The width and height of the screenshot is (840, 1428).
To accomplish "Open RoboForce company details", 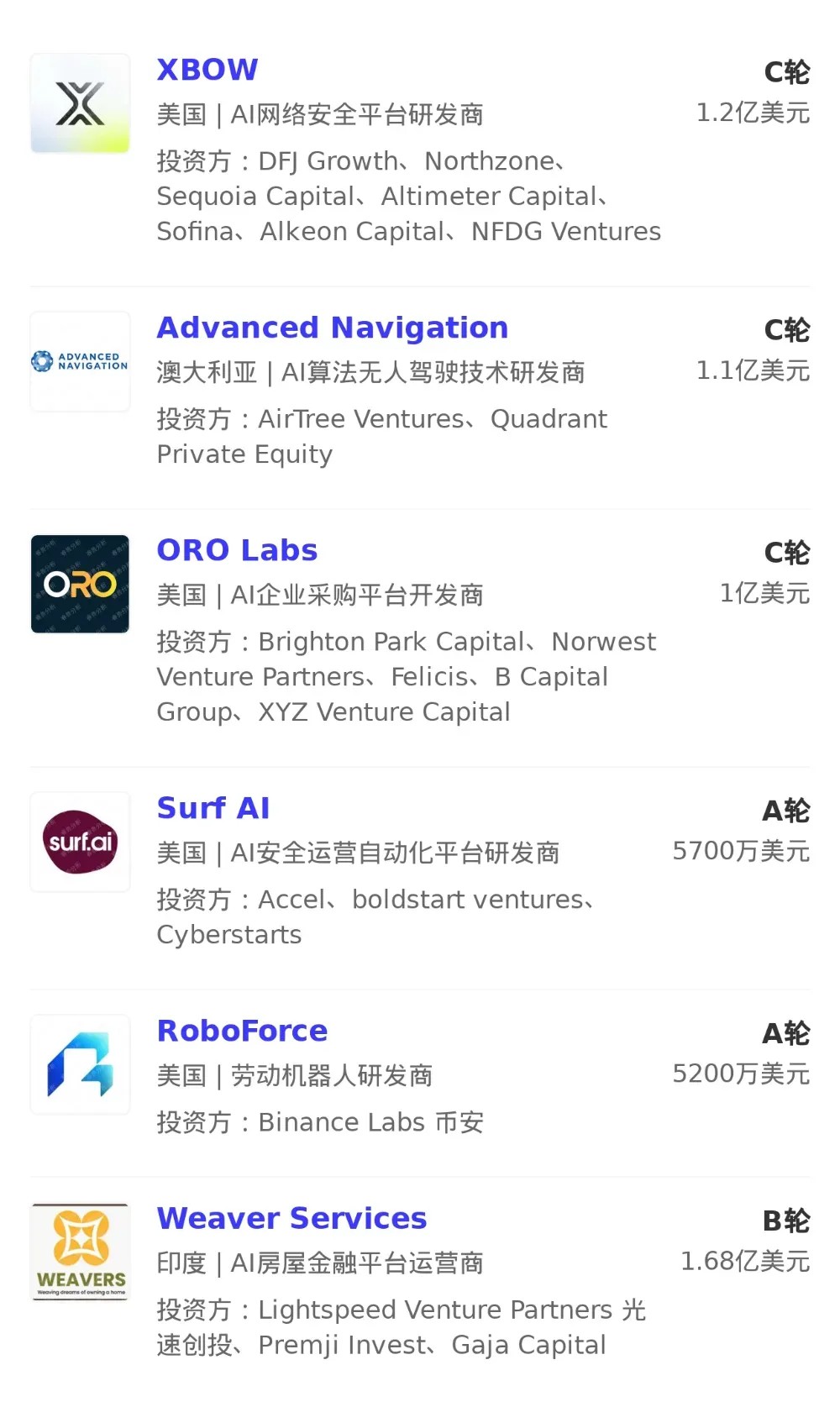I will coord(242,1031).
